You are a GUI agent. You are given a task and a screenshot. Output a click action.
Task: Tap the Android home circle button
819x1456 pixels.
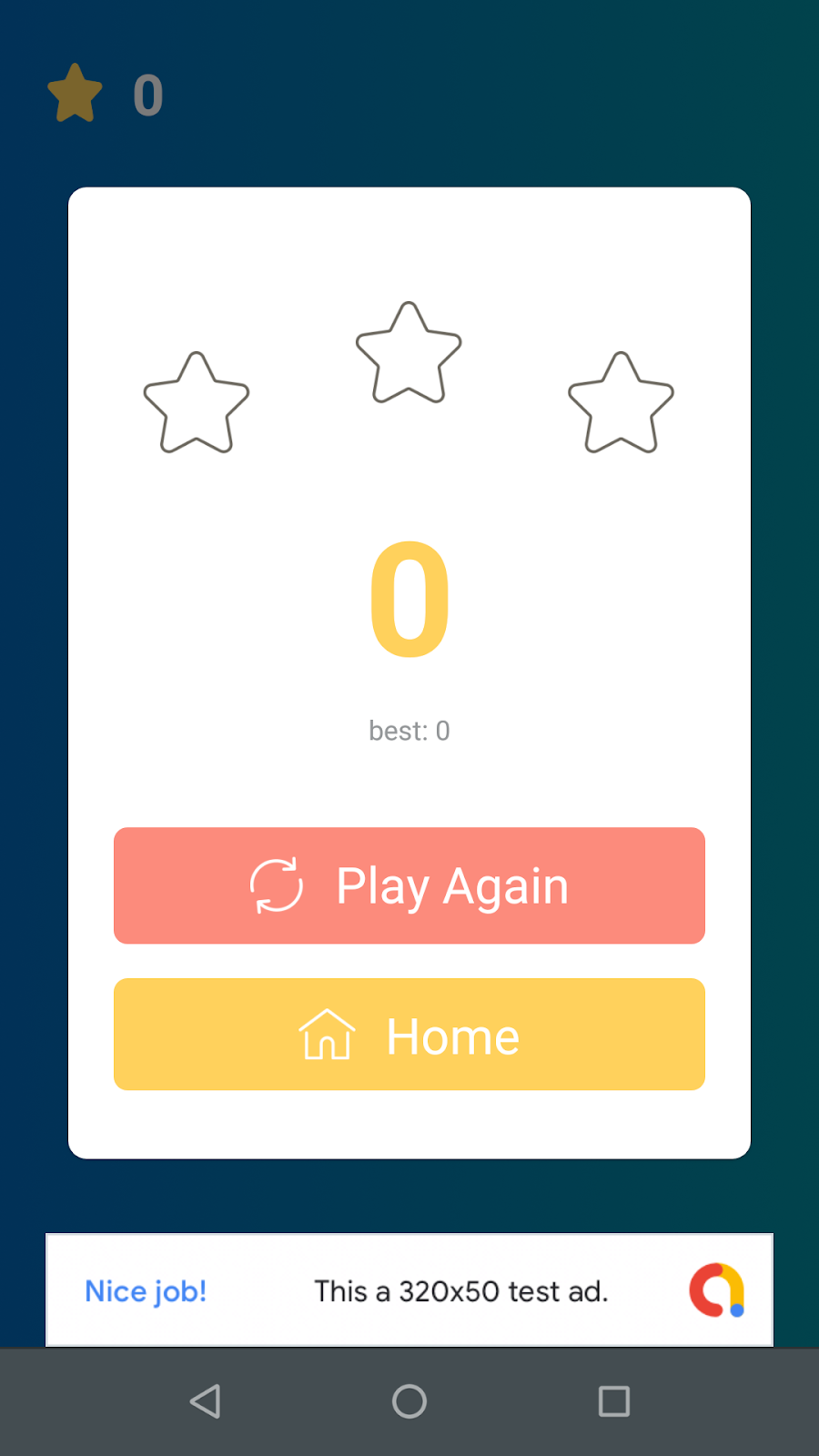(x=409, y=1401)
